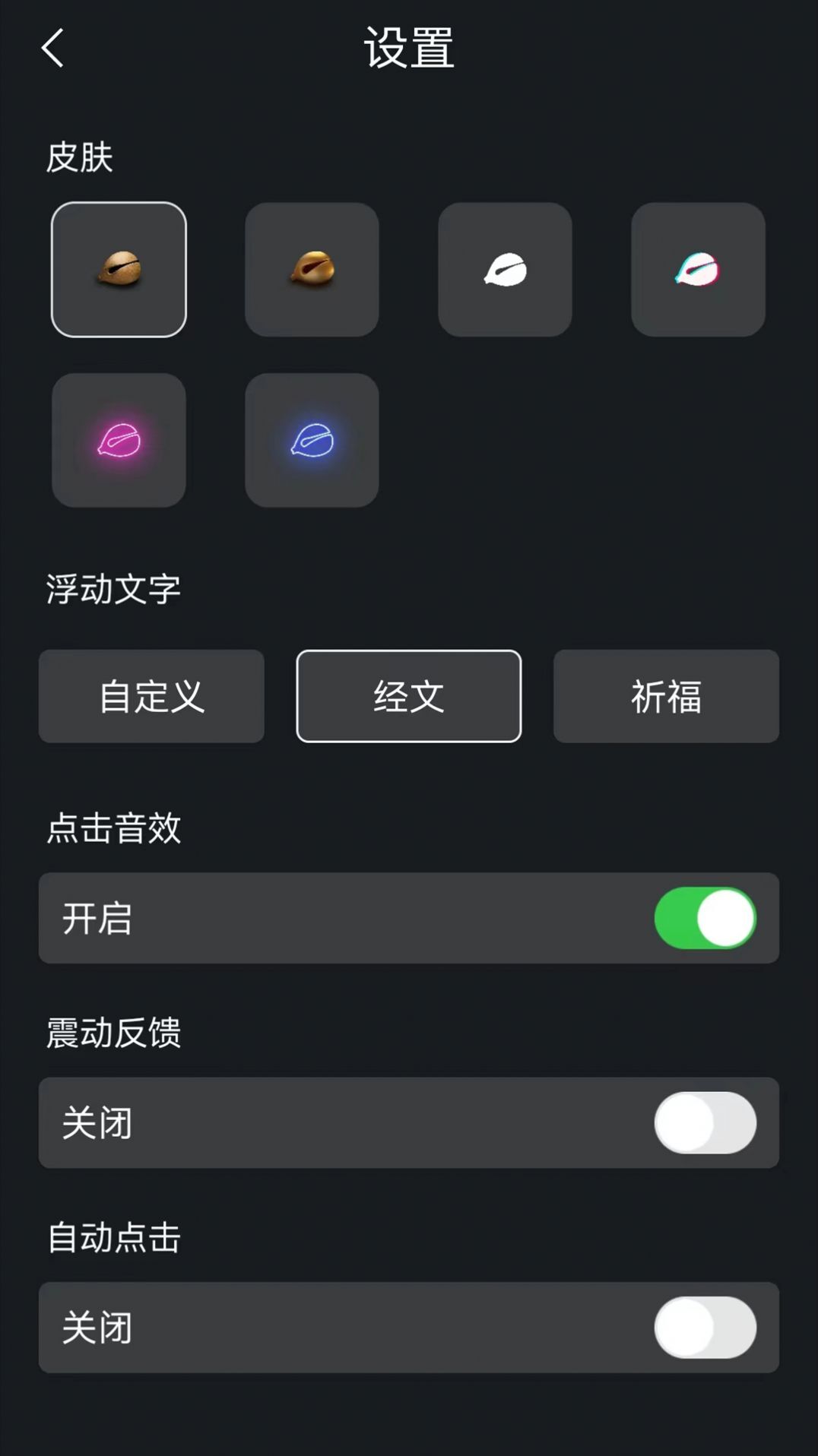Enable 震动反馈 vibration feedback
818x1456 pixels.
click(x=706, y=1124)
